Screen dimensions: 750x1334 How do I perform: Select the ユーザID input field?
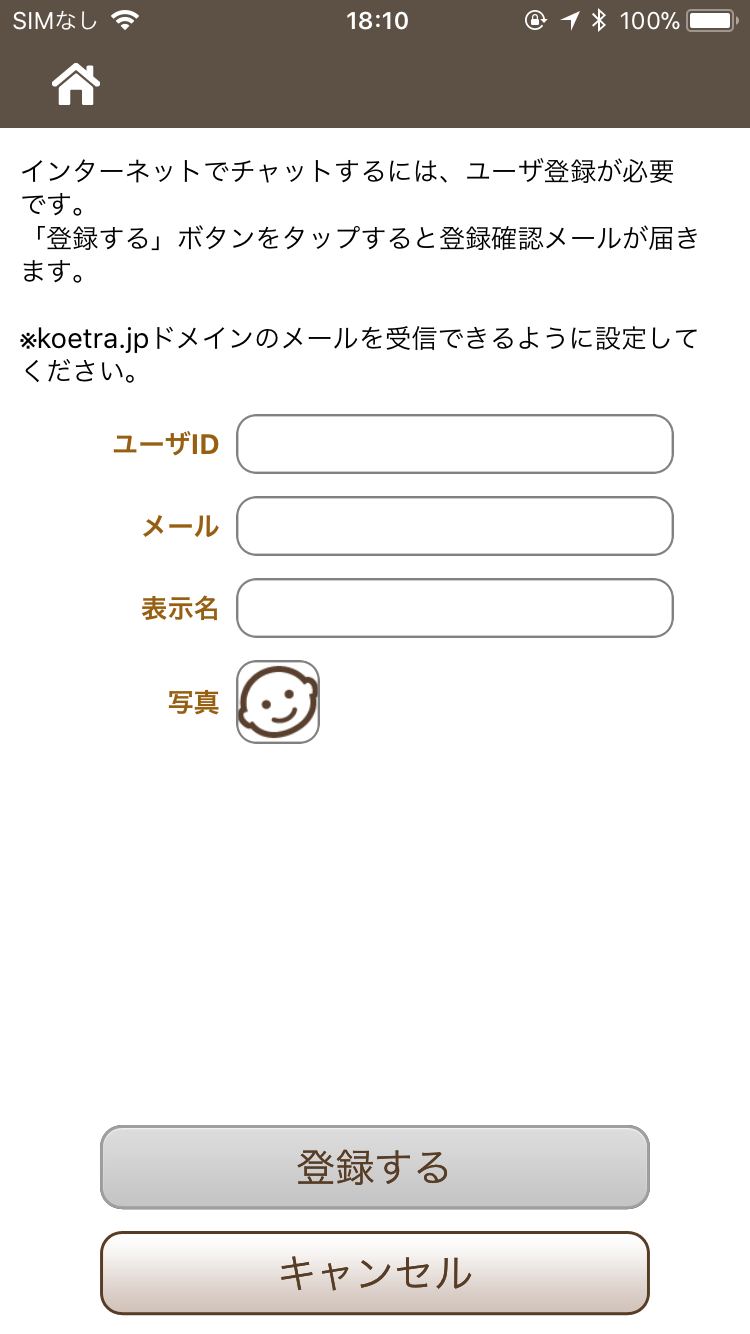455,444
